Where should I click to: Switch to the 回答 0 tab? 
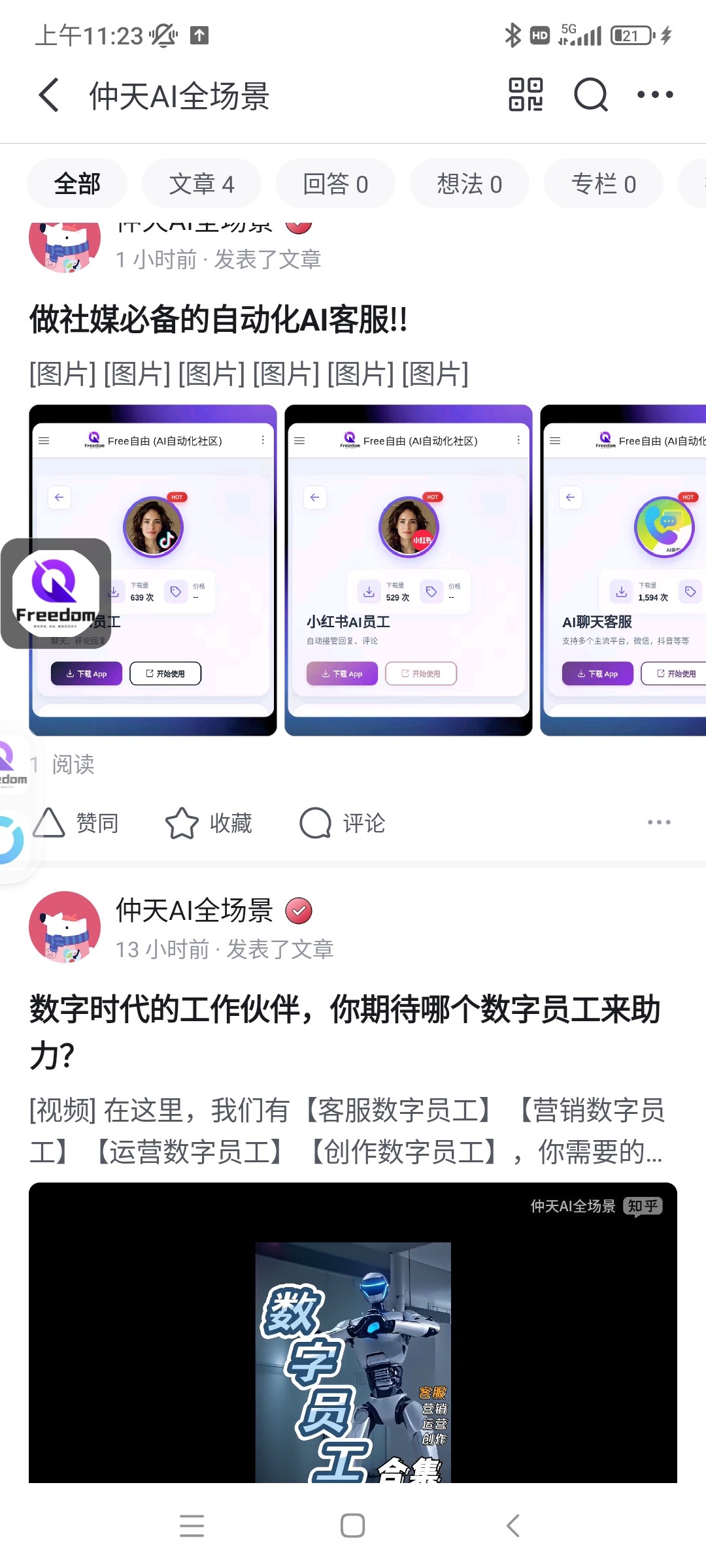(335, 184)
